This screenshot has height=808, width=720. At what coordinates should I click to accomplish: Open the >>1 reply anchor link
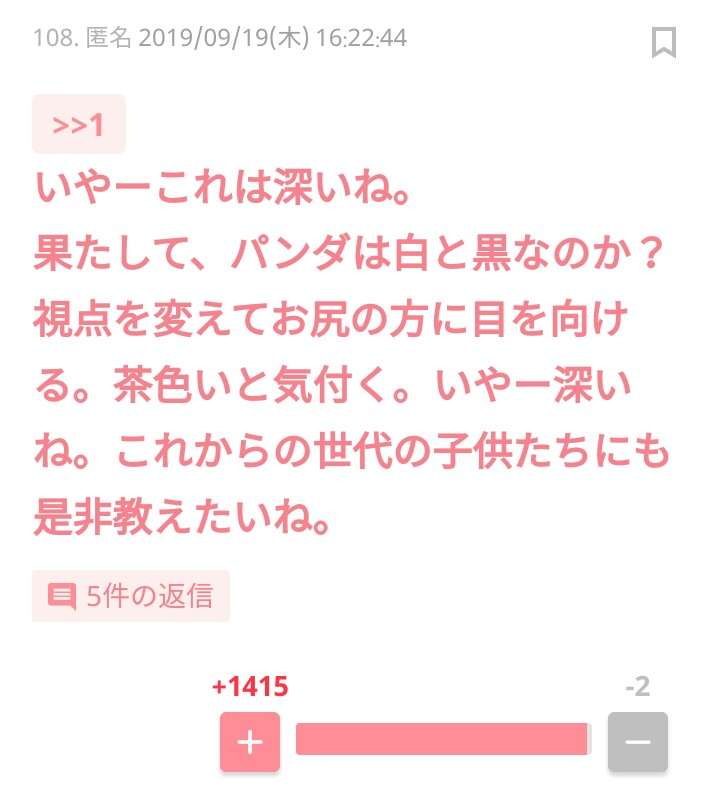[78, 124]
